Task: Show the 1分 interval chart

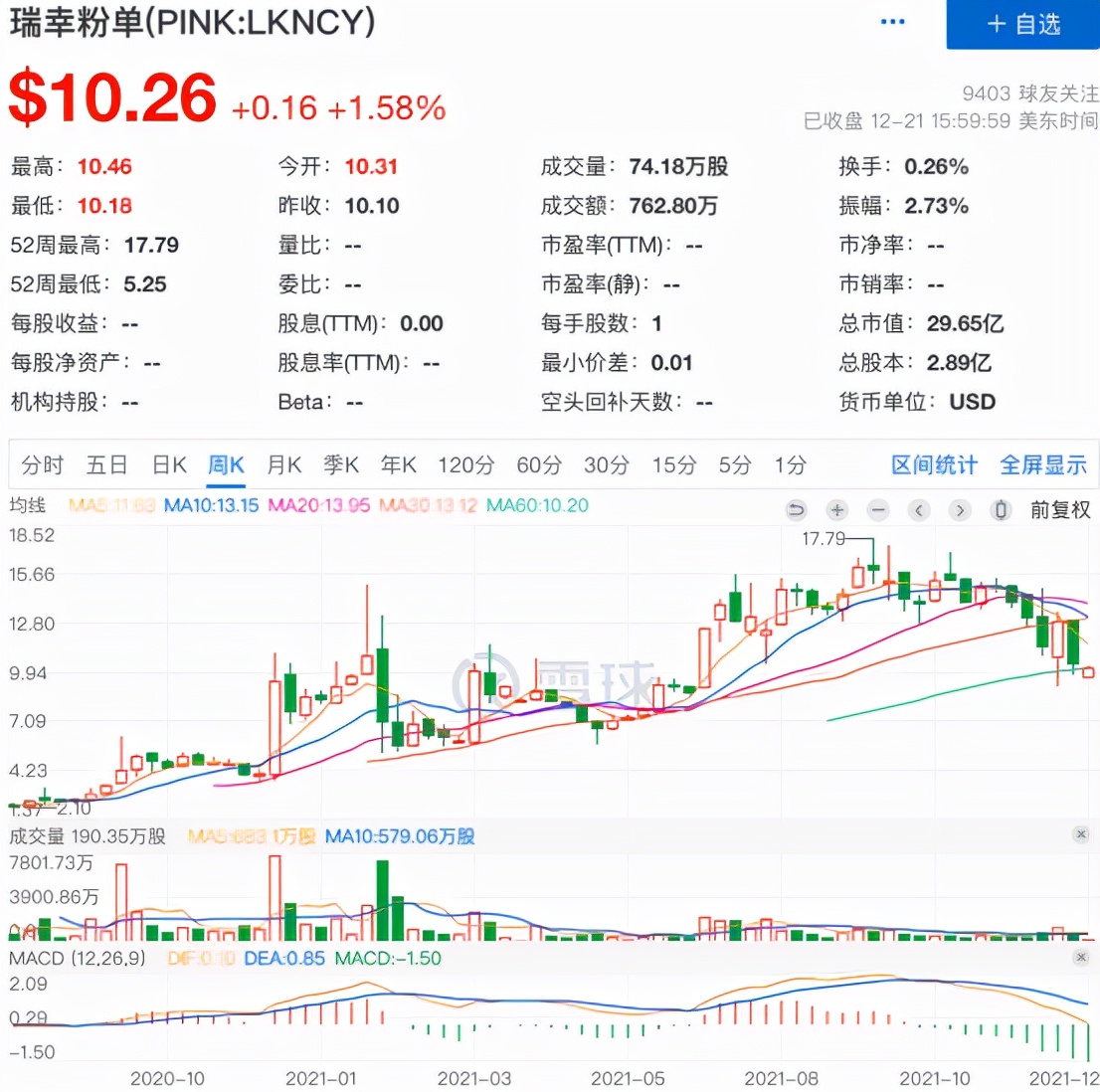Action: point(791,464)
